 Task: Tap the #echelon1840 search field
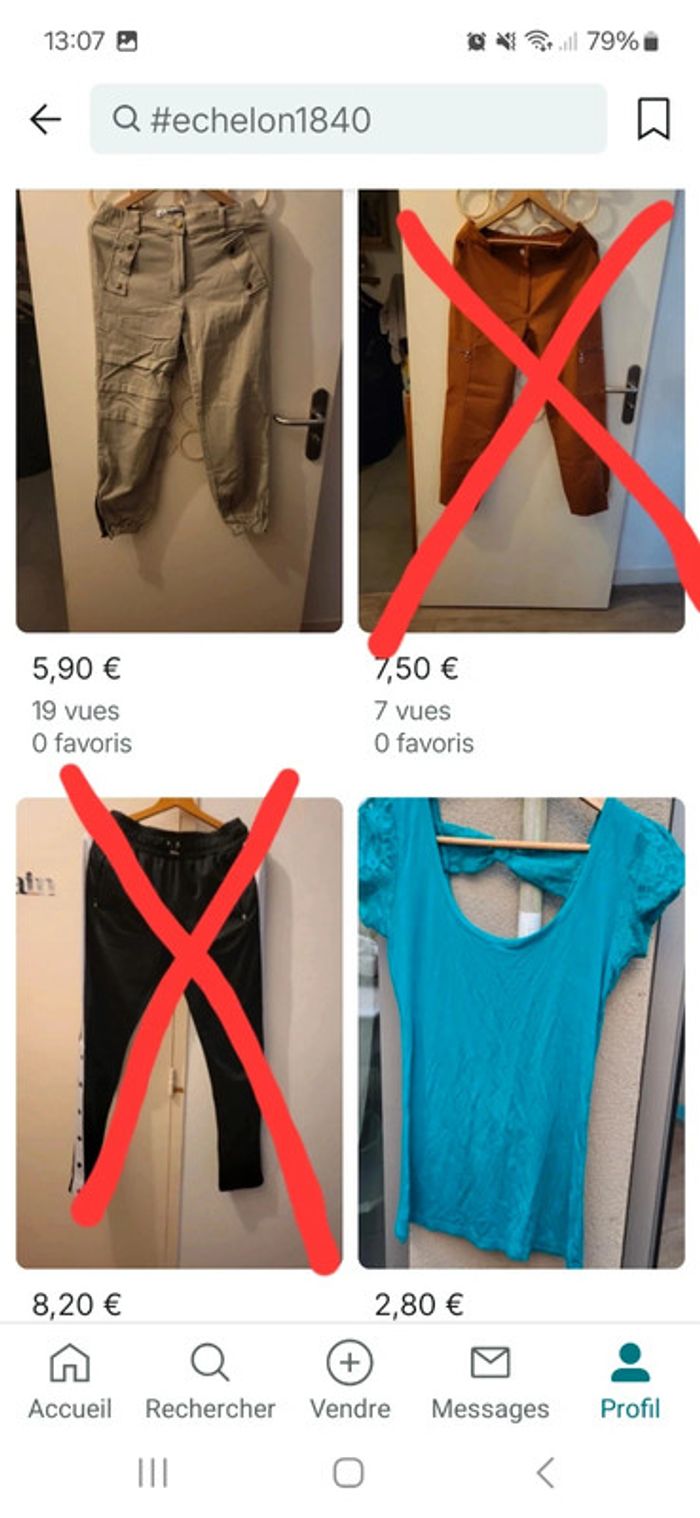coord(348,120)
